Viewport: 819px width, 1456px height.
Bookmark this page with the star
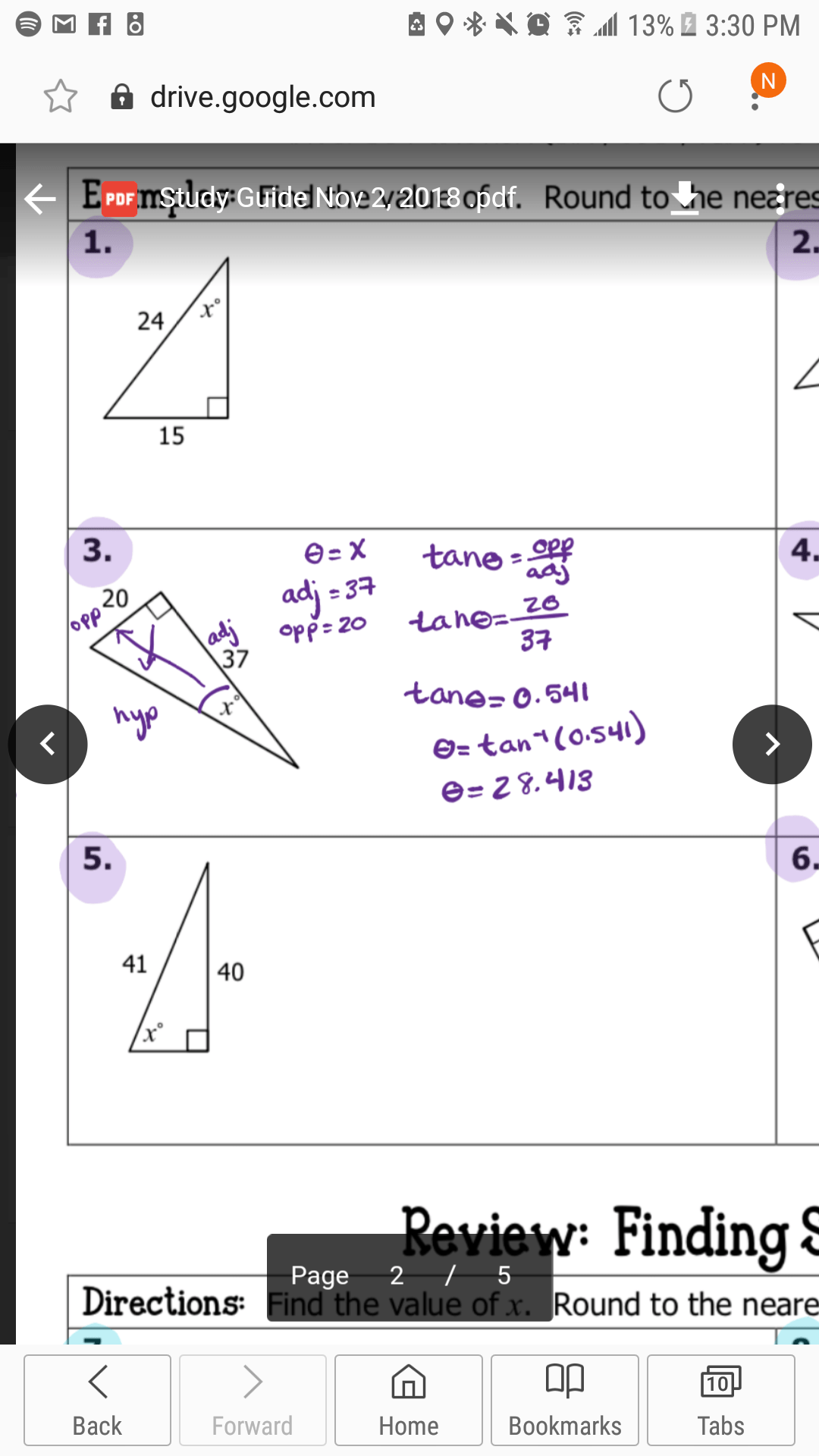(61, 96)
